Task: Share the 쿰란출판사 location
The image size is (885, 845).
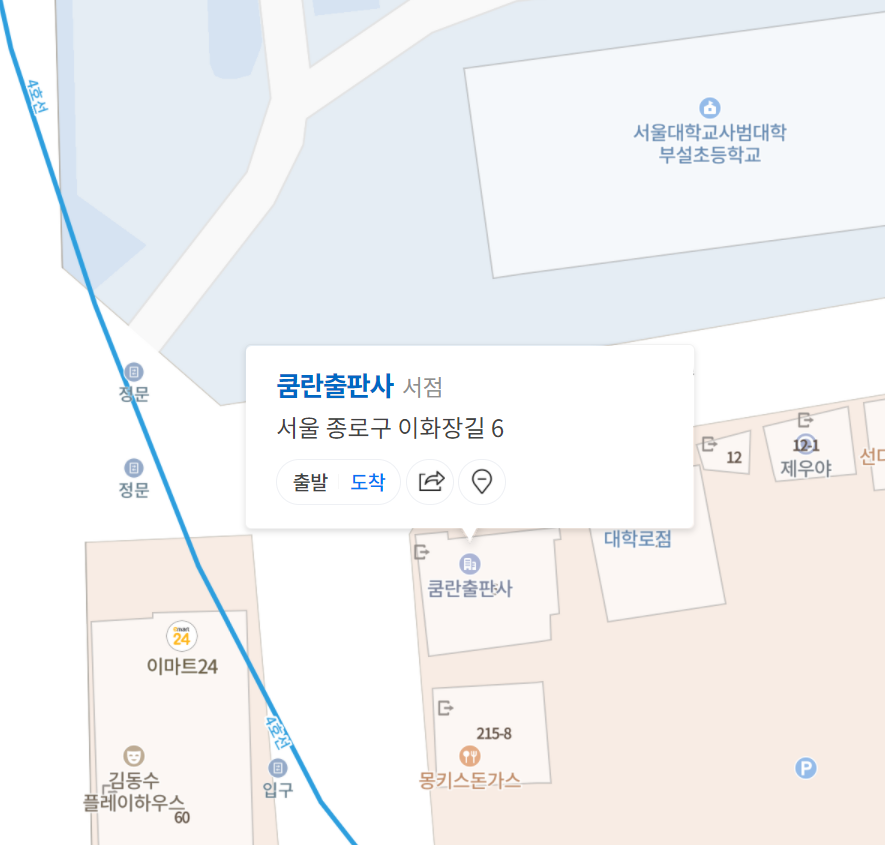Action: tap(431, 482)
